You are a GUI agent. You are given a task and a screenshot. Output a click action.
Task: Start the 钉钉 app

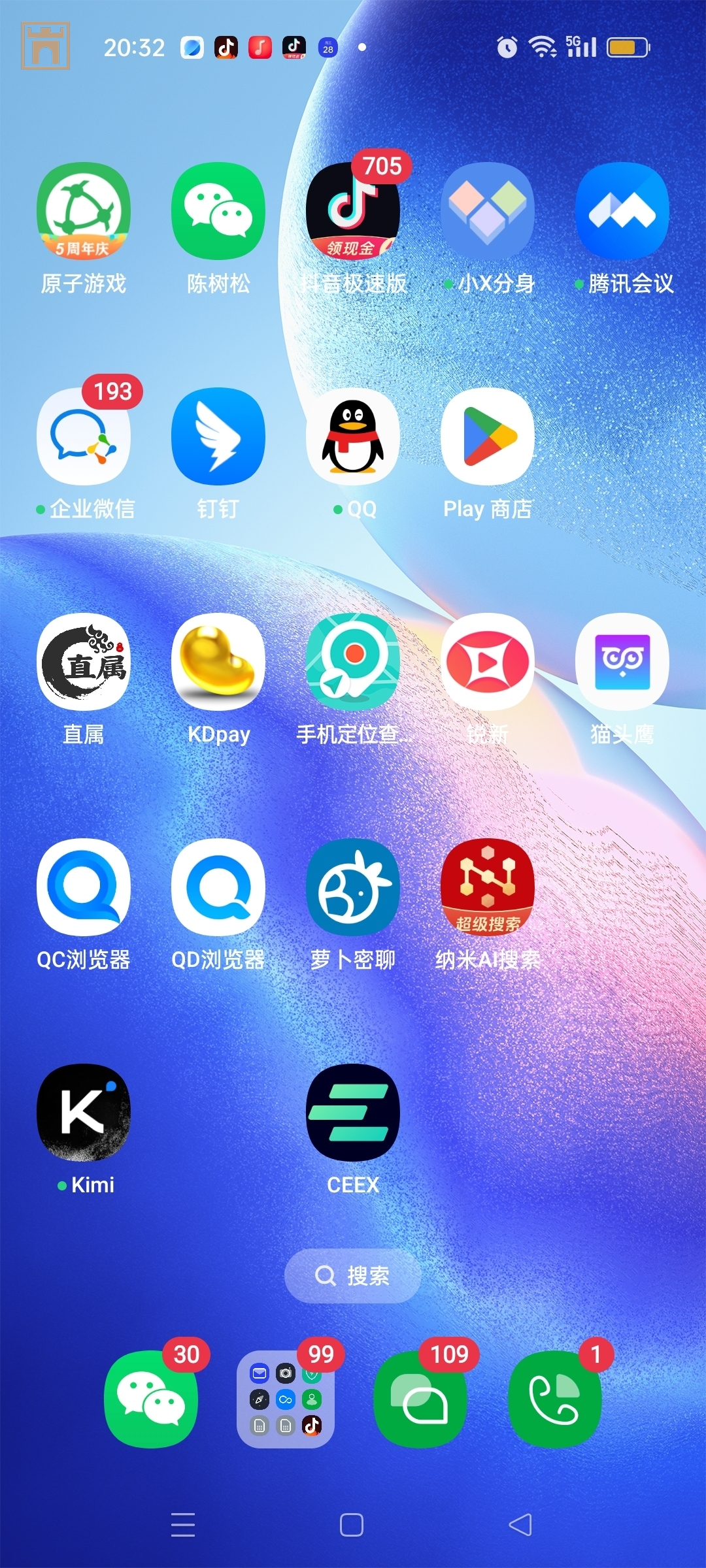tap(218, 438)
